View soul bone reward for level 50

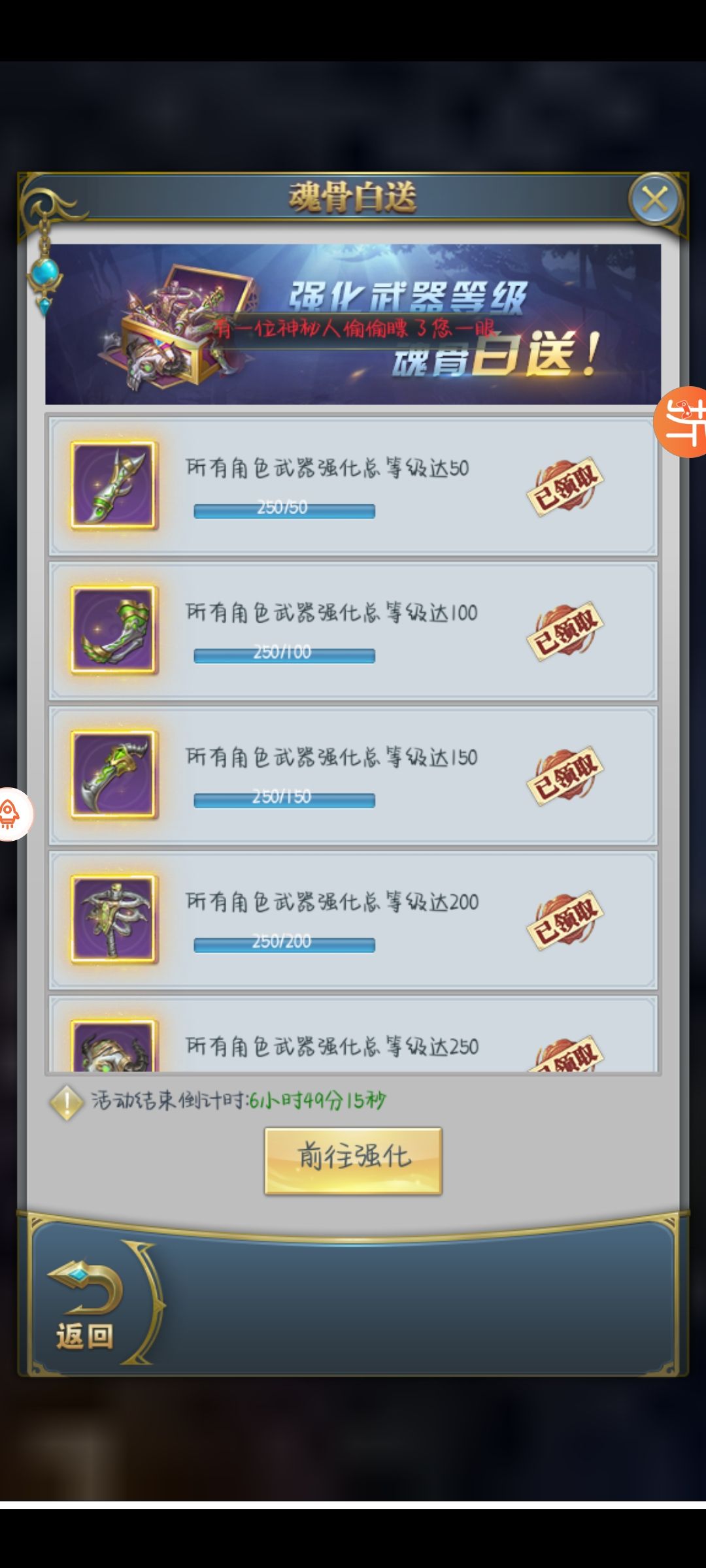pyautogui.click(x=114, y=485)
